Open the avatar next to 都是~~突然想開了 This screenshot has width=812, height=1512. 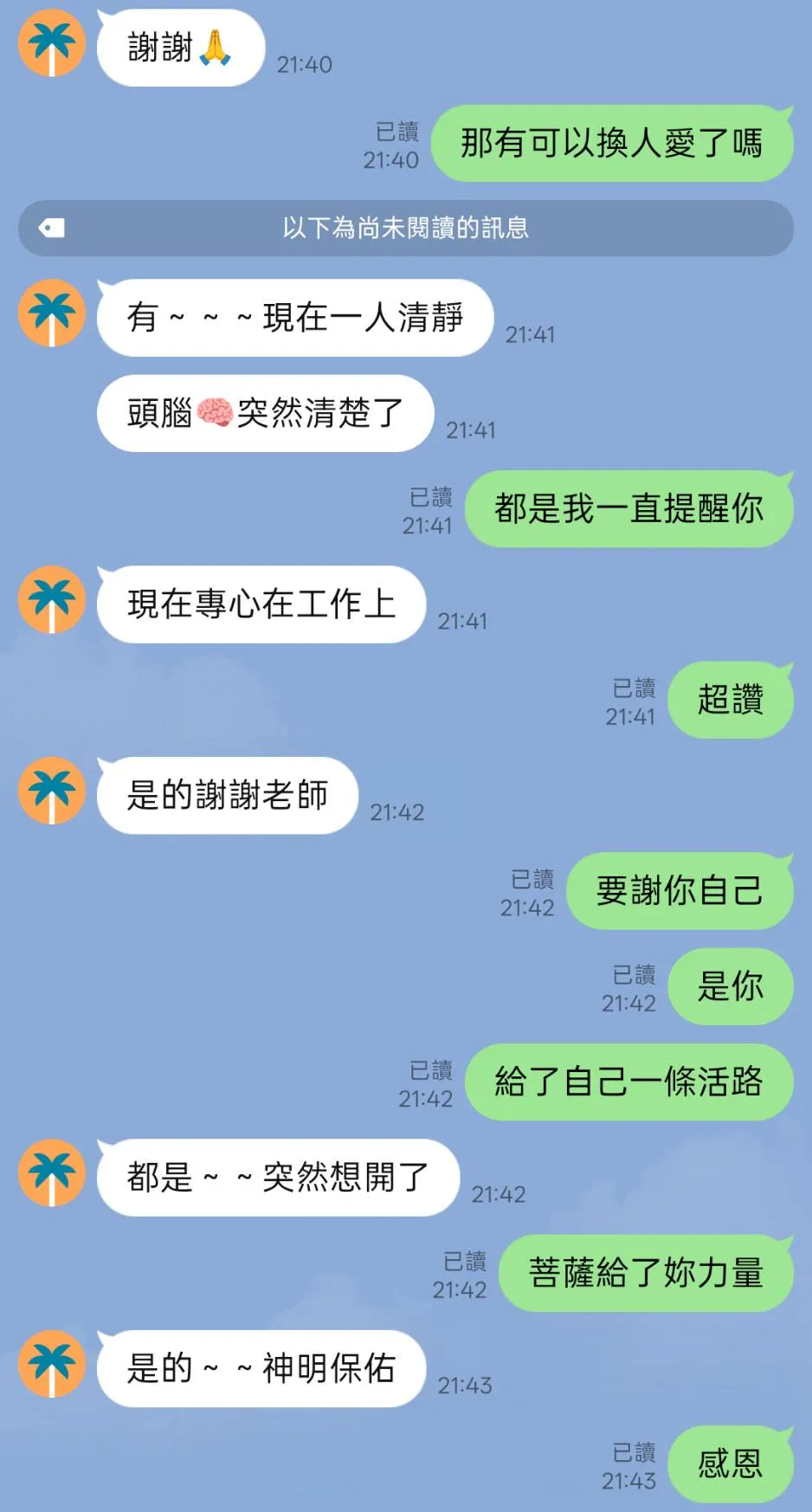(x=52, y=1173)
